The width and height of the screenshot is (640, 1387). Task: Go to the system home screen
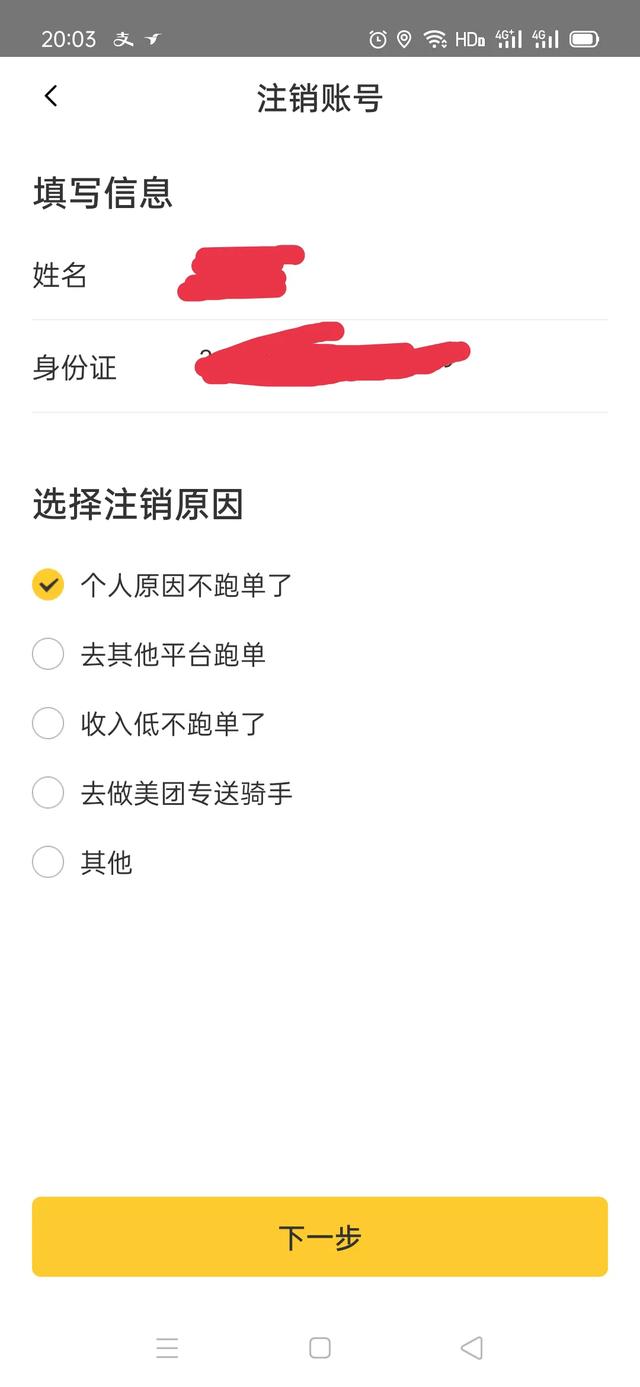(320, 1348)
